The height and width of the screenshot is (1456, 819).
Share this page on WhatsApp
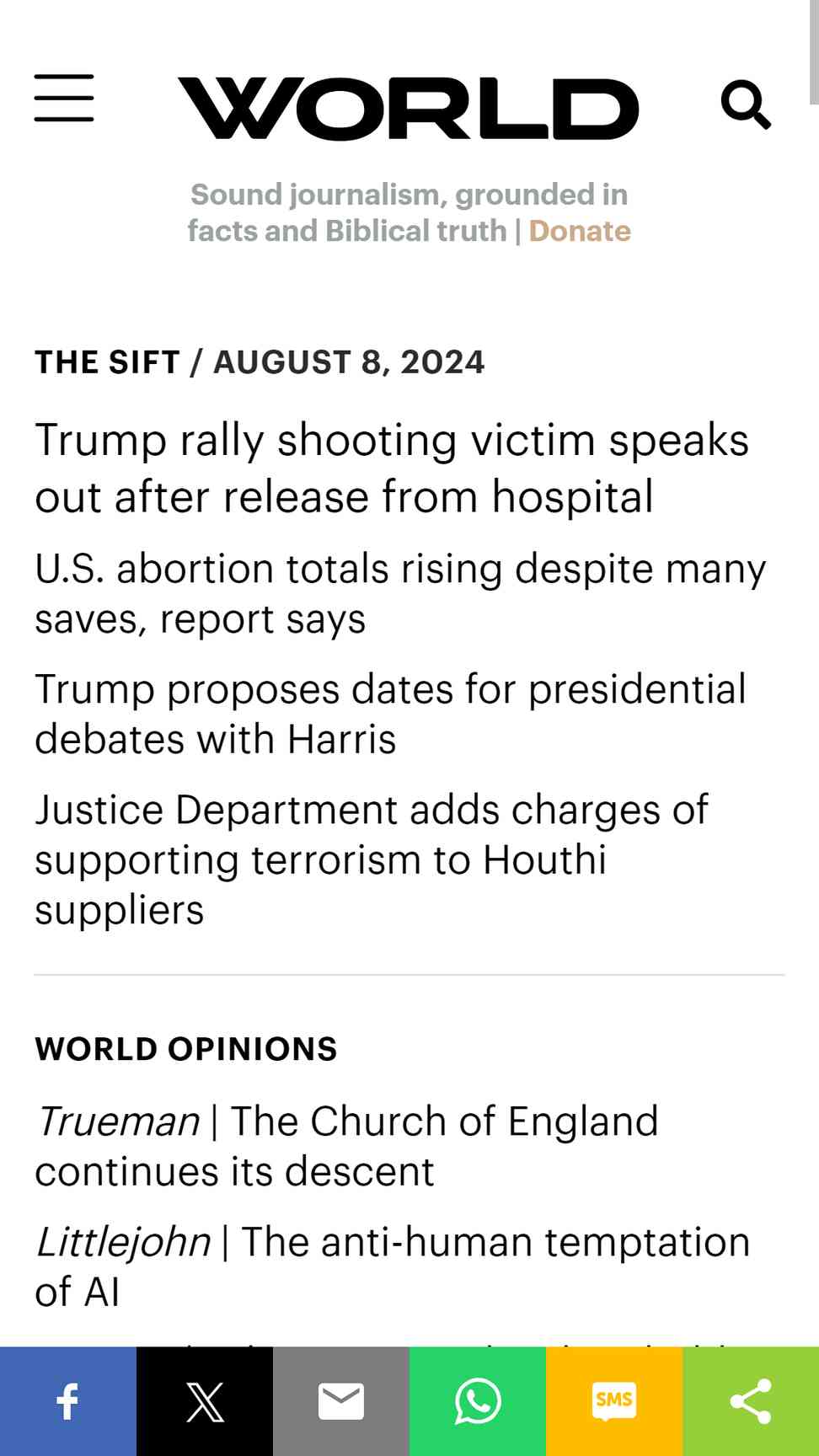(x=478, y=1401)
